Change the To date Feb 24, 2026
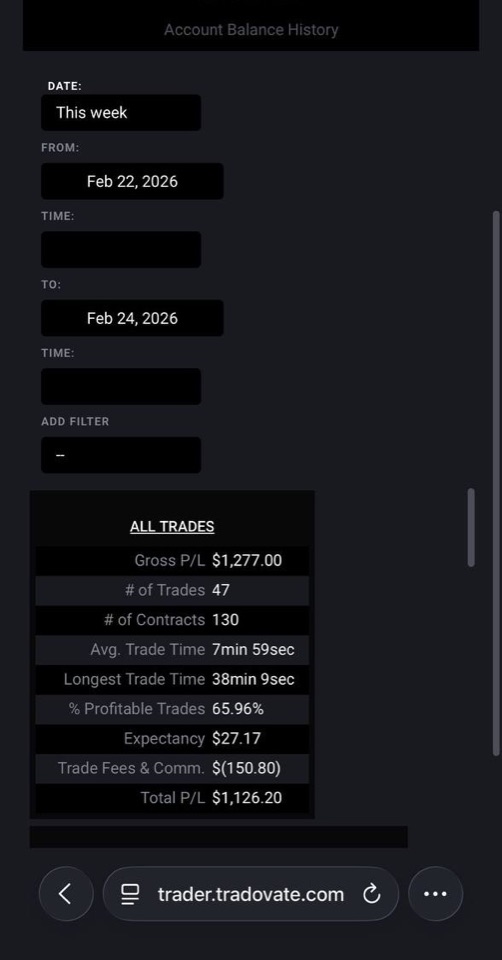This screenshot has height=960, width=502. pos(132,318)
